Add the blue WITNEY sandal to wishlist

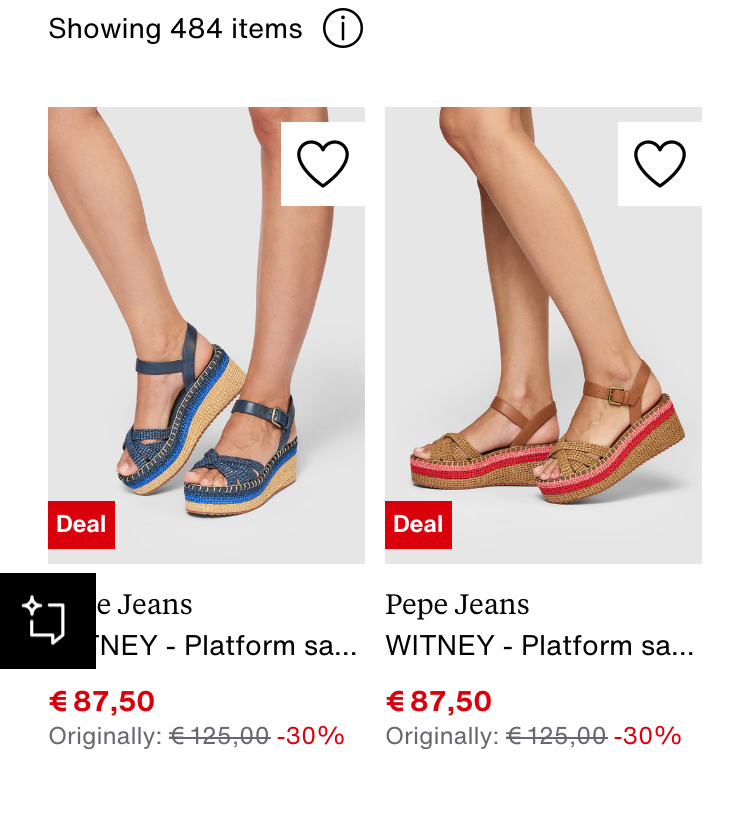coord(323,164)
